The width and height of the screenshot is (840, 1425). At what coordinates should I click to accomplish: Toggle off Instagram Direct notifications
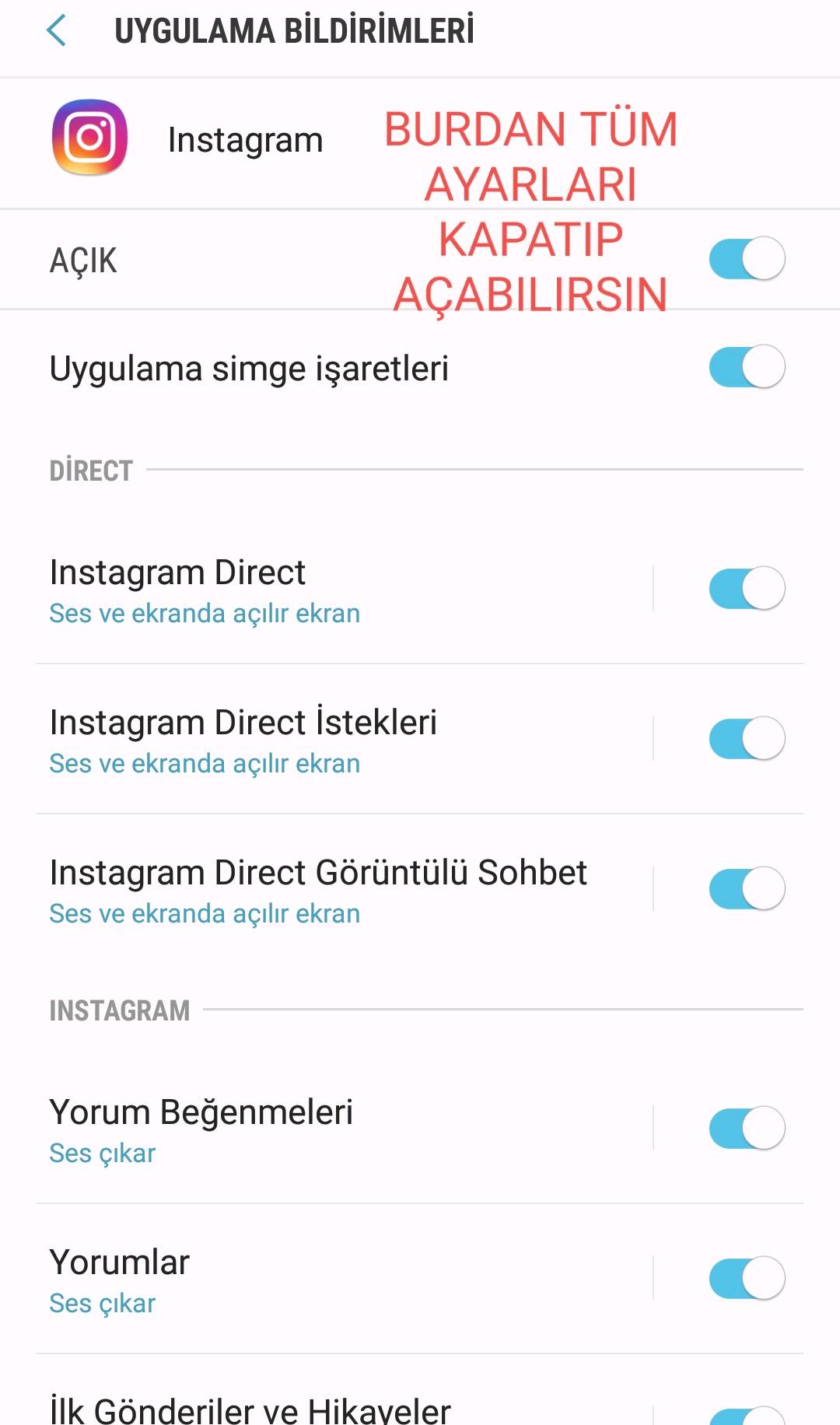coord(747,588)
